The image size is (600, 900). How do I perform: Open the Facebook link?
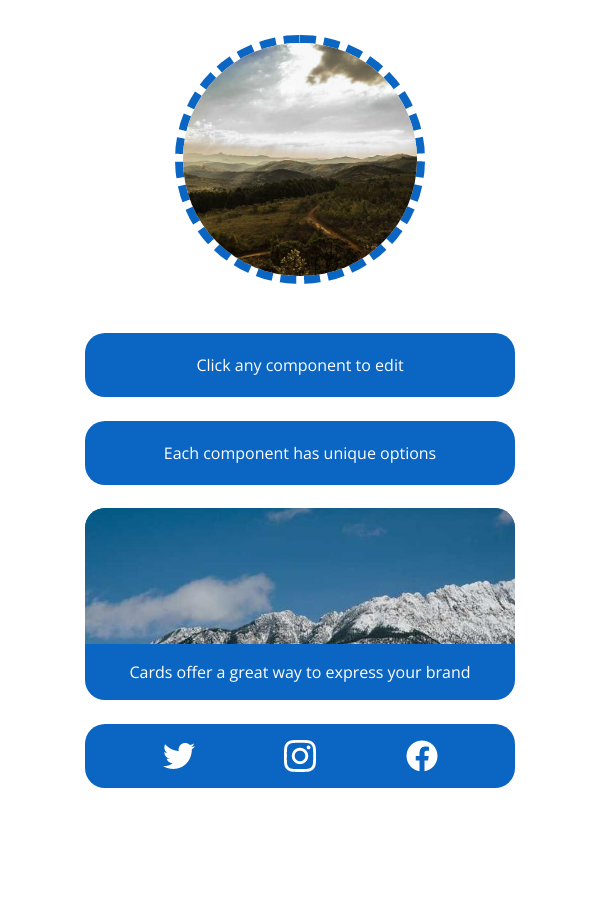point(422,756)
